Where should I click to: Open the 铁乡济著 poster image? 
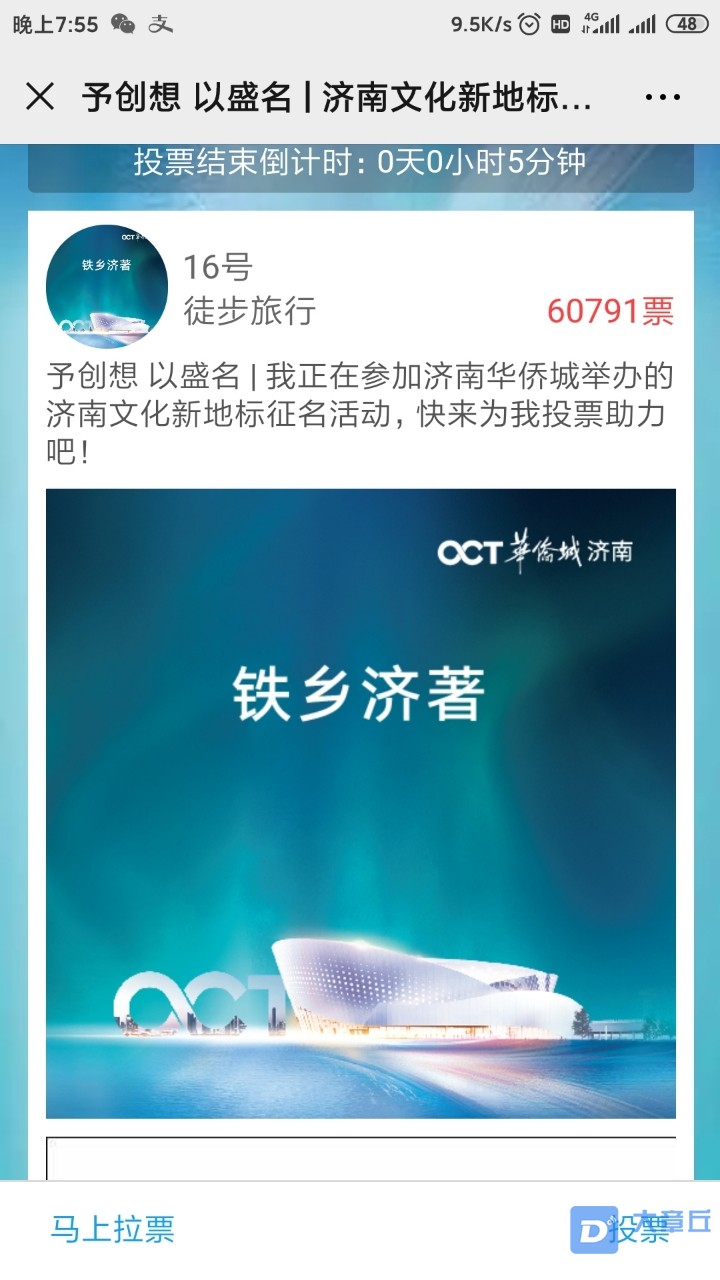pyautogui.click(x=360, y=803)
